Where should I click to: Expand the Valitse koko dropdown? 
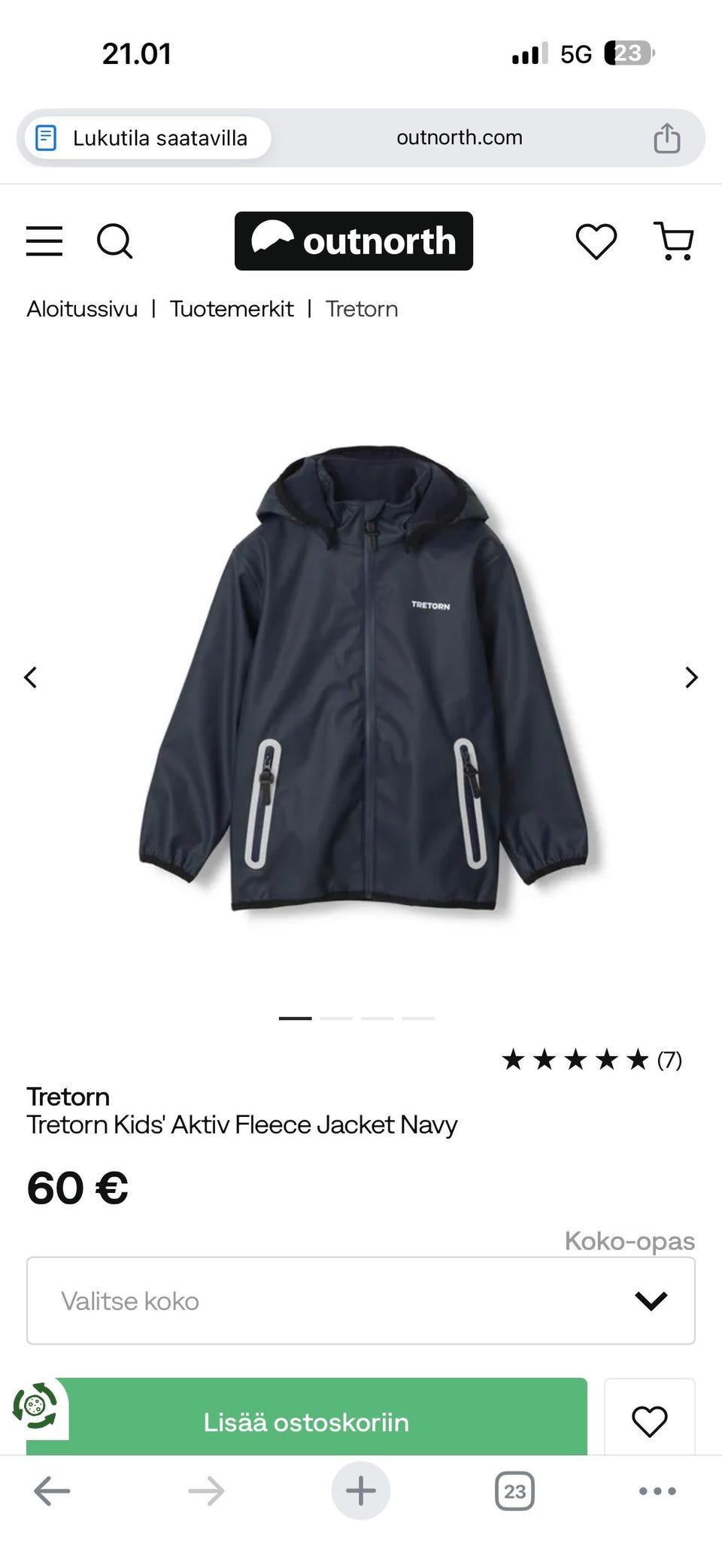coord(361,1300)
